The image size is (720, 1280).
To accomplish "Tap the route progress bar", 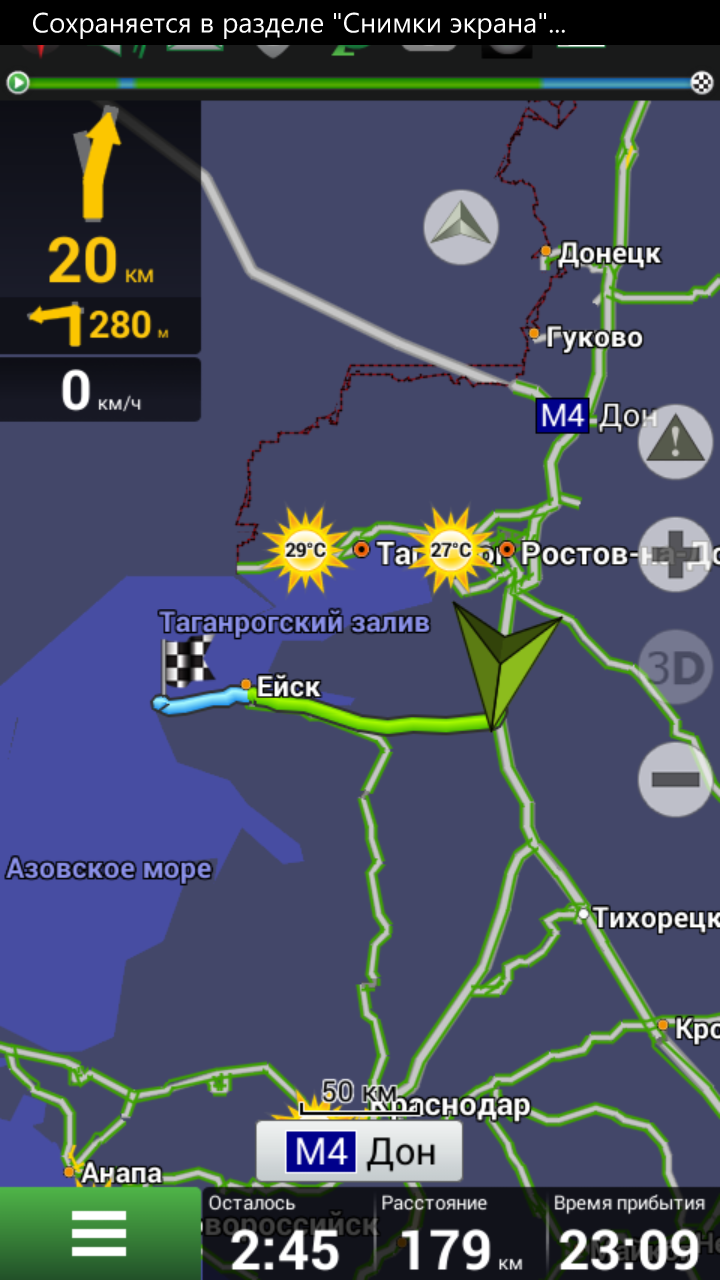I will pos(360,83).
